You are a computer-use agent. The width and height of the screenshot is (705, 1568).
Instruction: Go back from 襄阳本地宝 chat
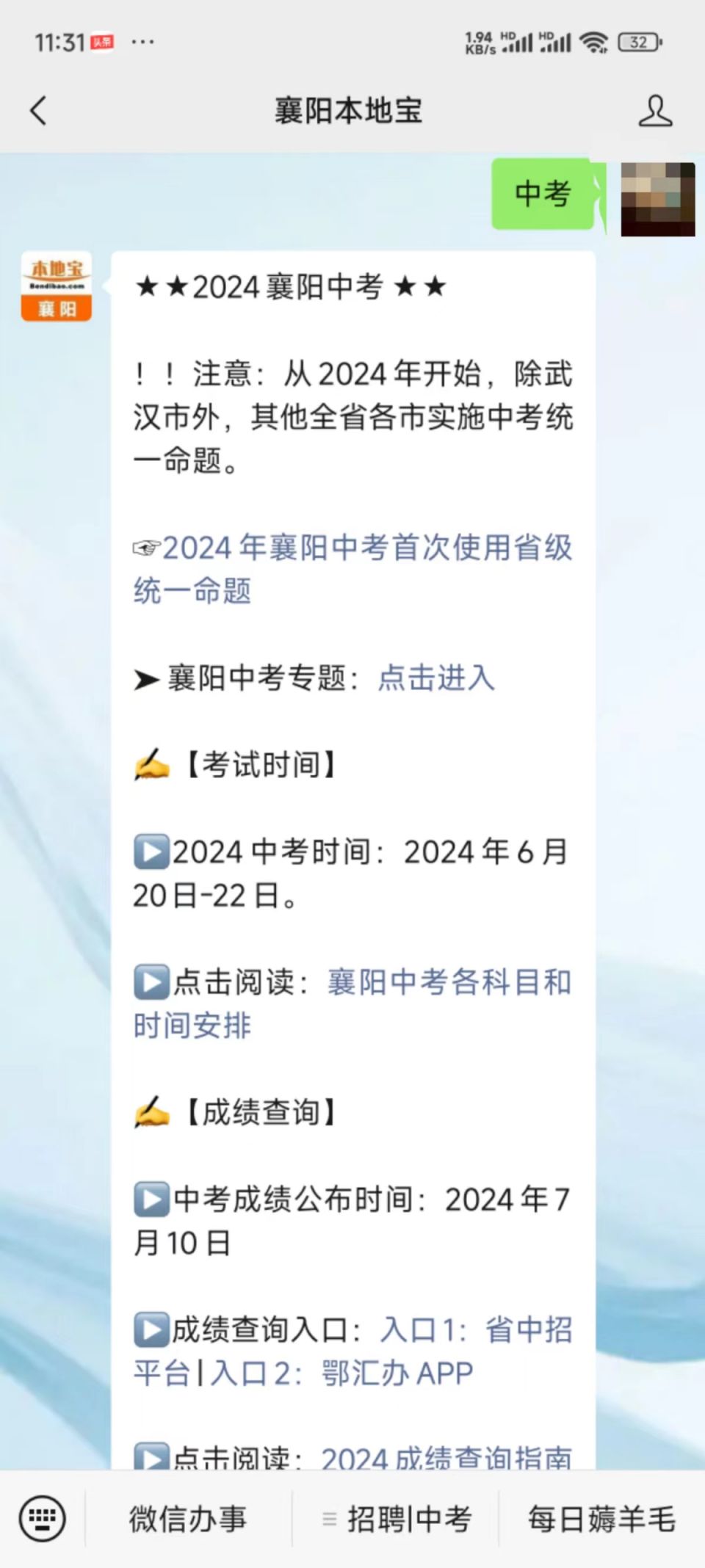tap(38, 112)
